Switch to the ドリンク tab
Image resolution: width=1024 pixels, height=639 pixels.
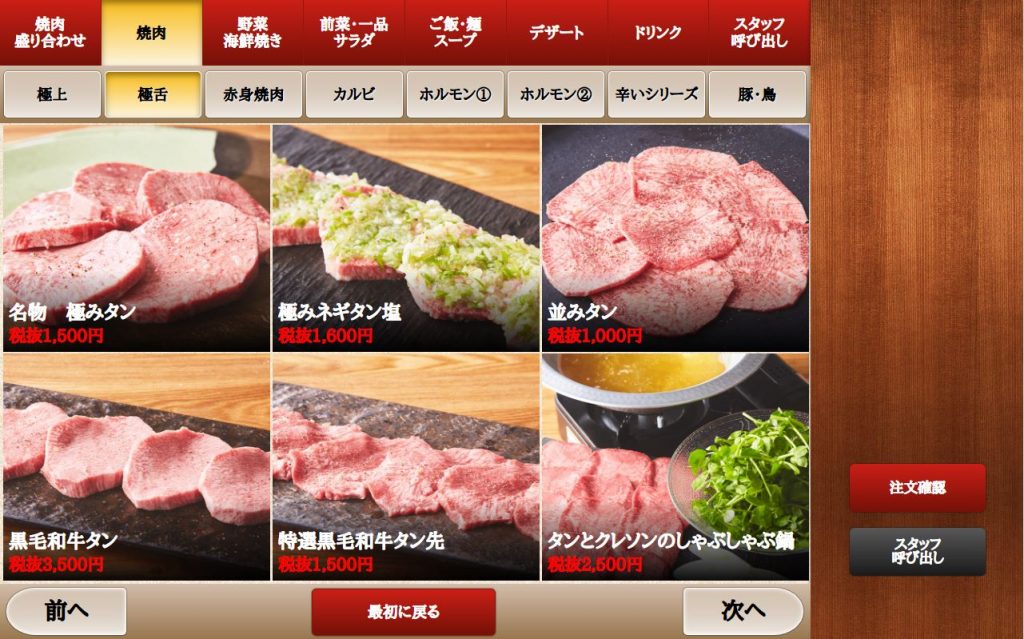[657, 32]
